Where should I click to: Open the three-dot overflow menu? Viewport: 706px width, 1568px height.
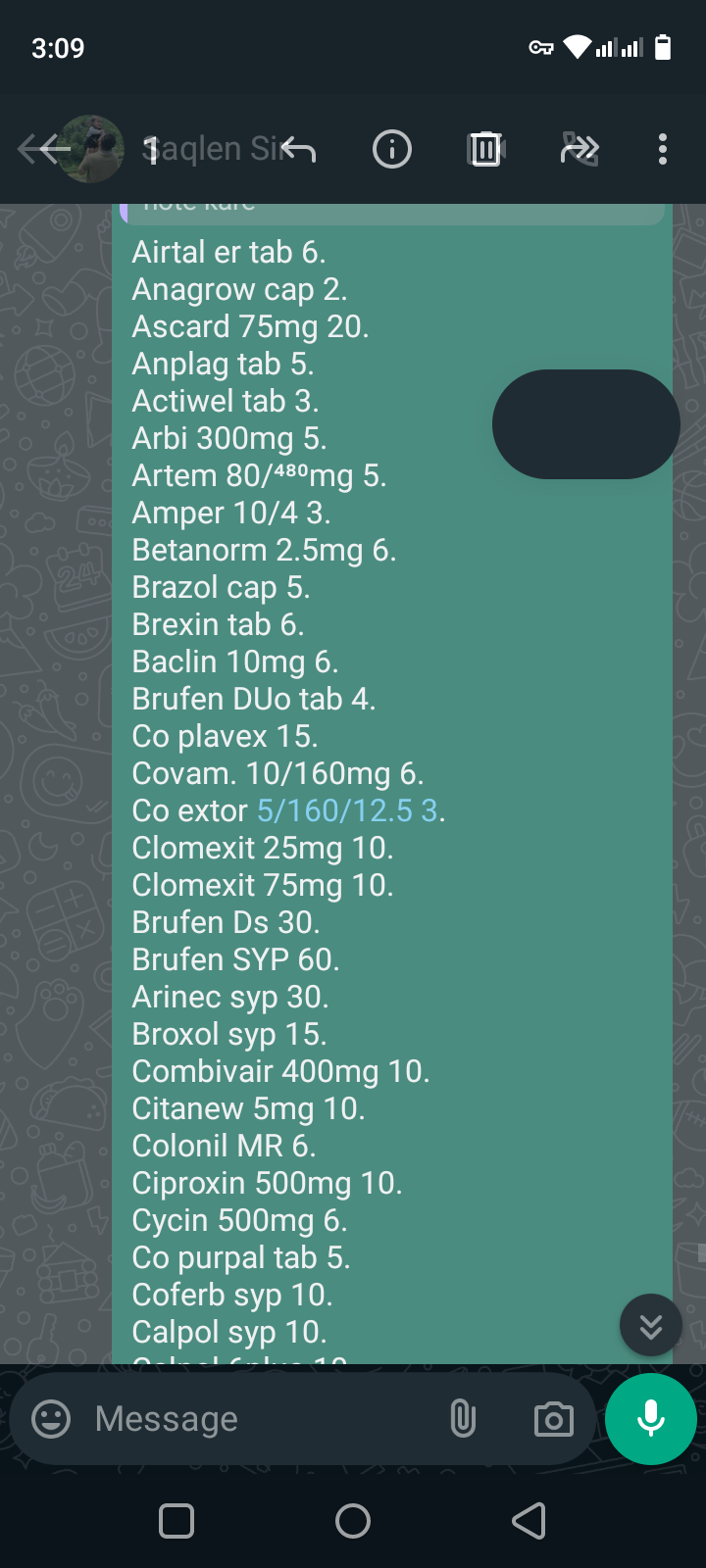point(663,149)
